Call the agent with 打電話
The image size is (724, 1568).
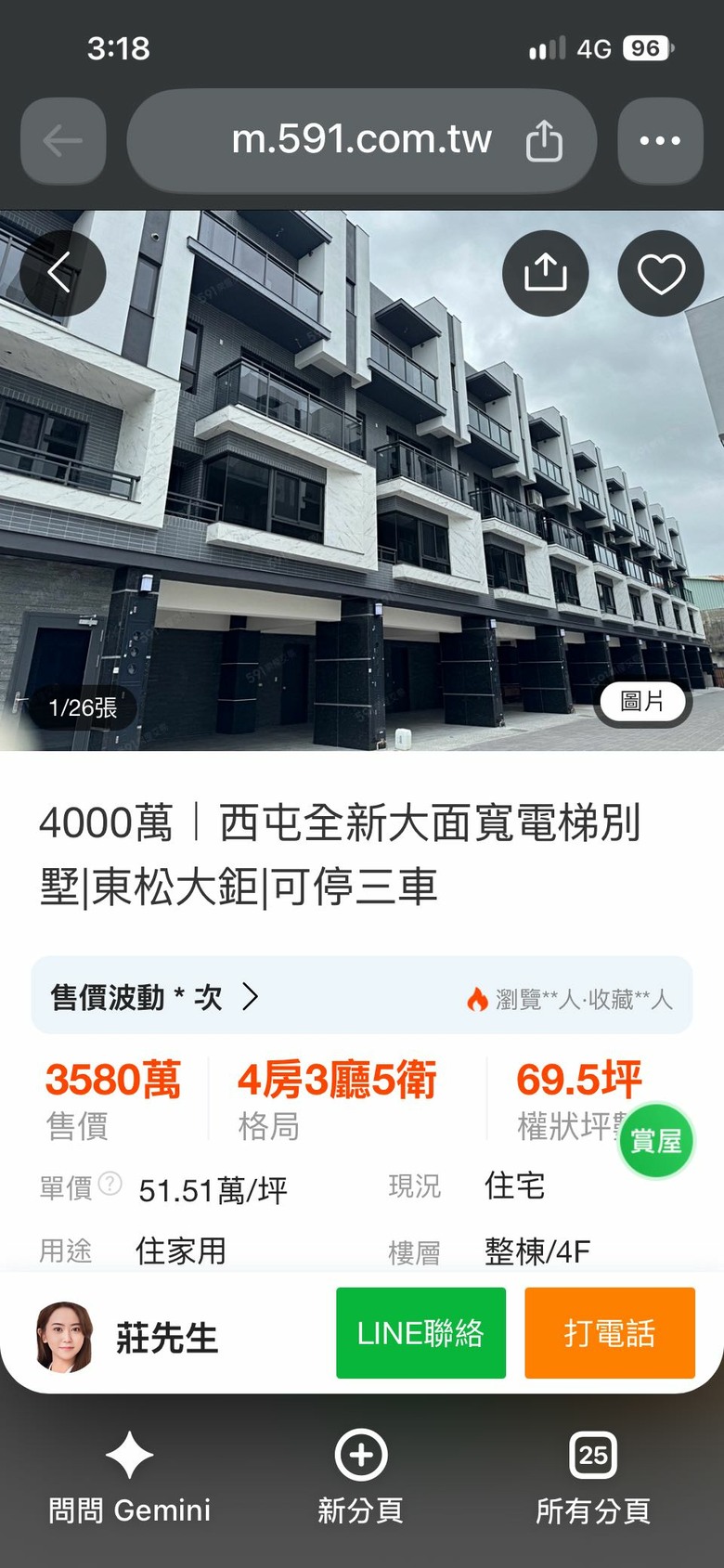(x=610, y=1333)
